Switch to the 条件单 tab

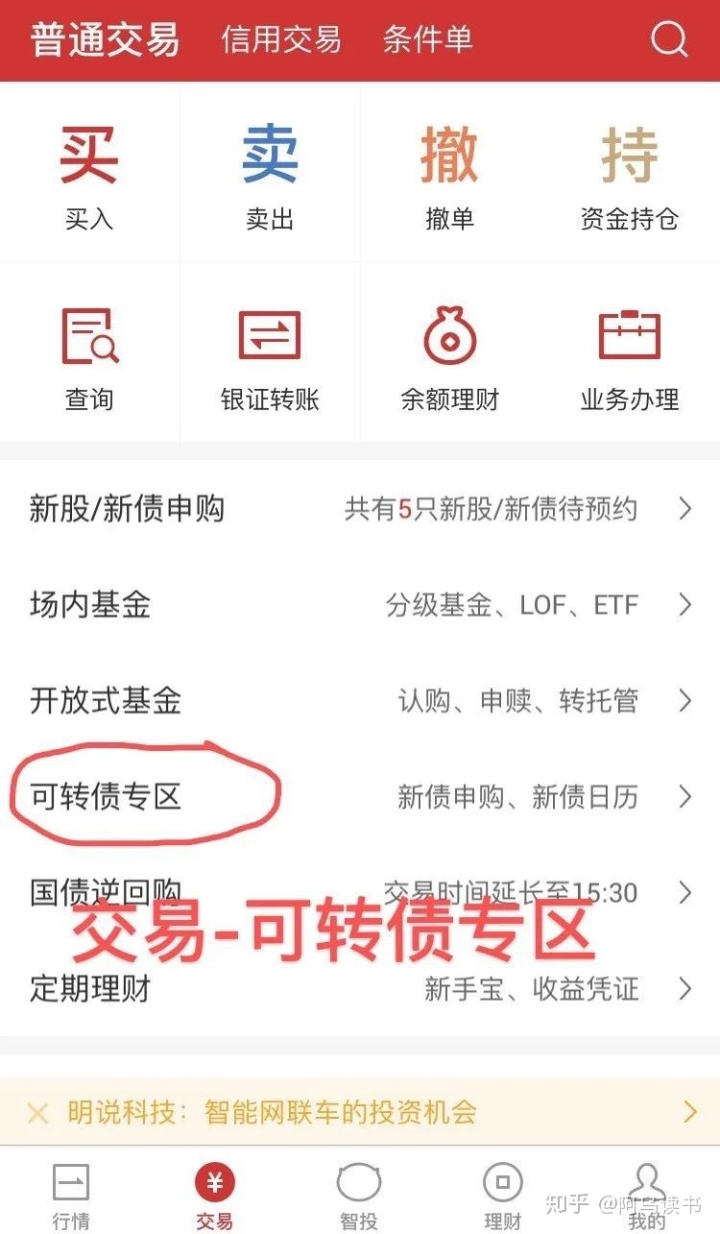click(428, 40)
